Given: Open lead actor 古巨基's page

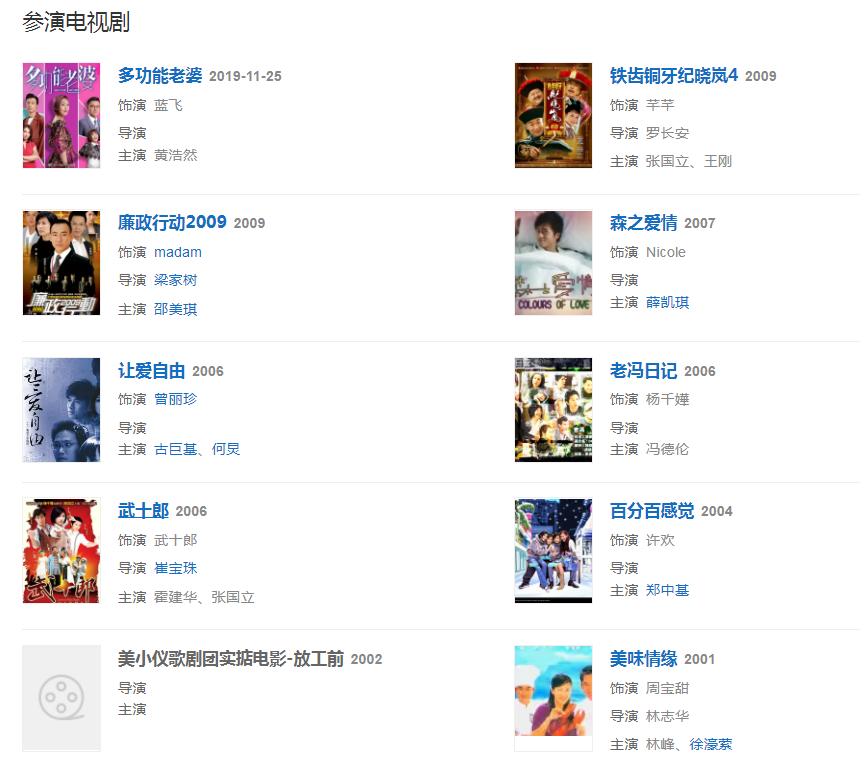Looking at the screenshot, I should (x=175, y=449).
